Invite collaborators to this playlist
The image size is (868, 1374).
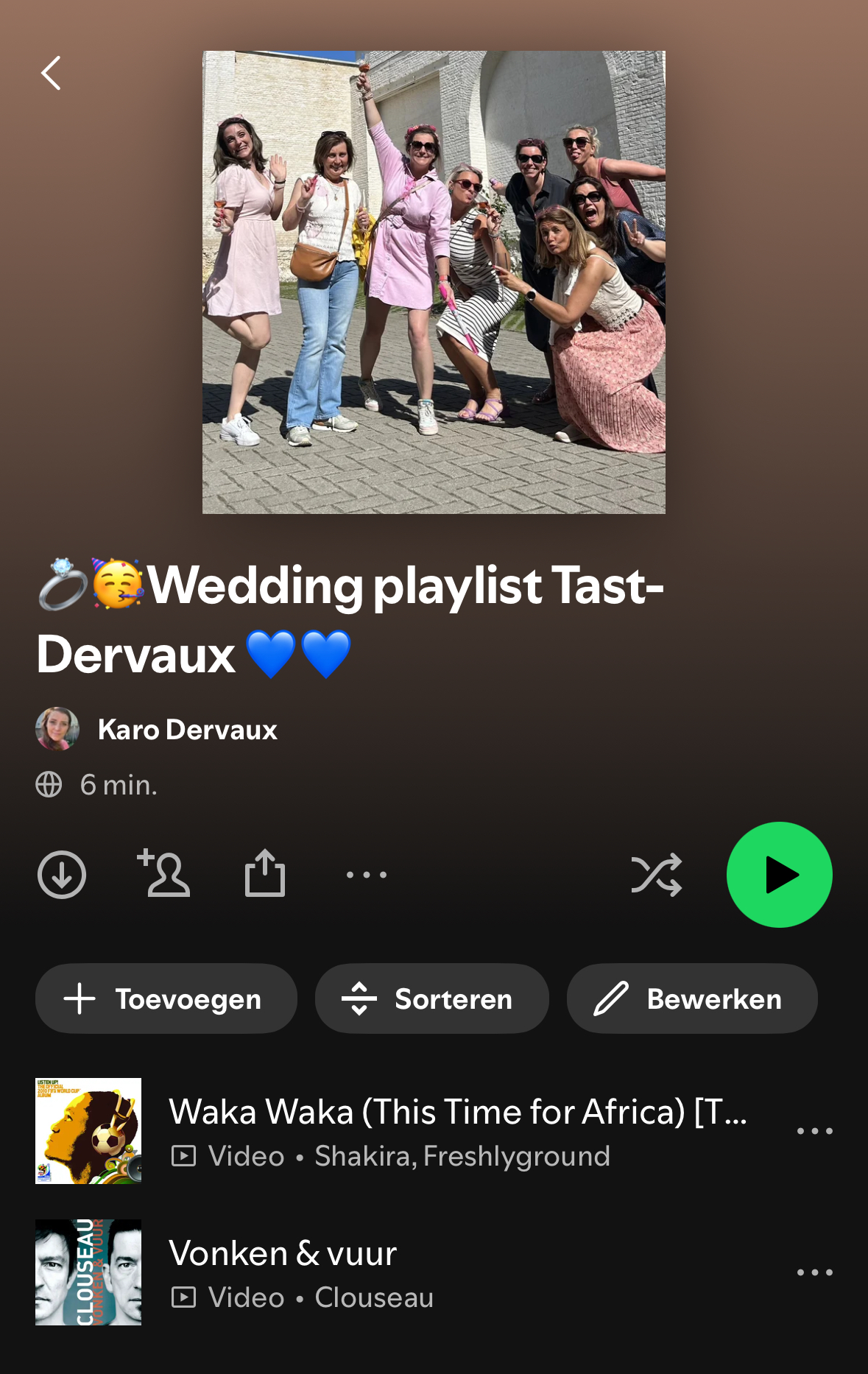coord(163,874)
